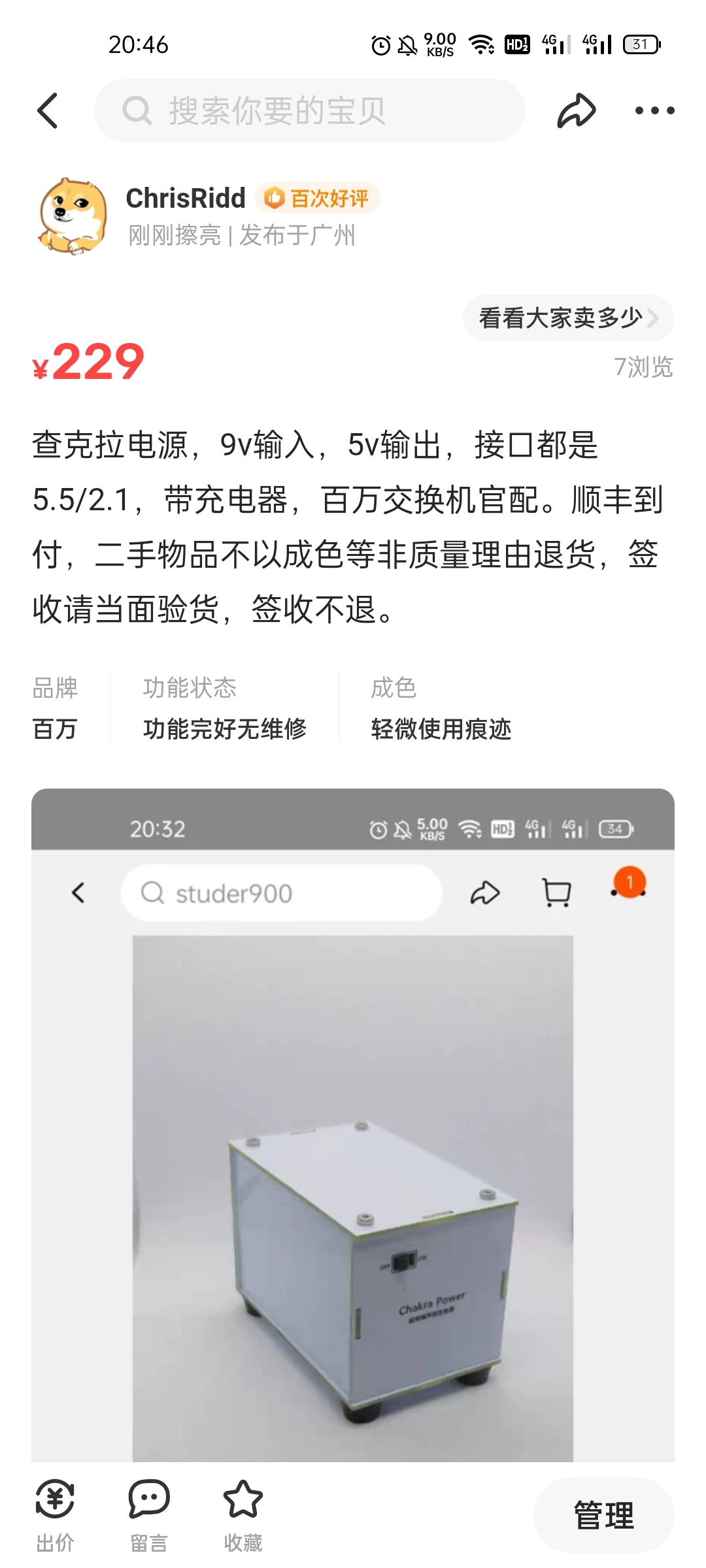Open the 管理 manage button
706x1568 pixels.
pyautogui.click(x=603, y=1516)
